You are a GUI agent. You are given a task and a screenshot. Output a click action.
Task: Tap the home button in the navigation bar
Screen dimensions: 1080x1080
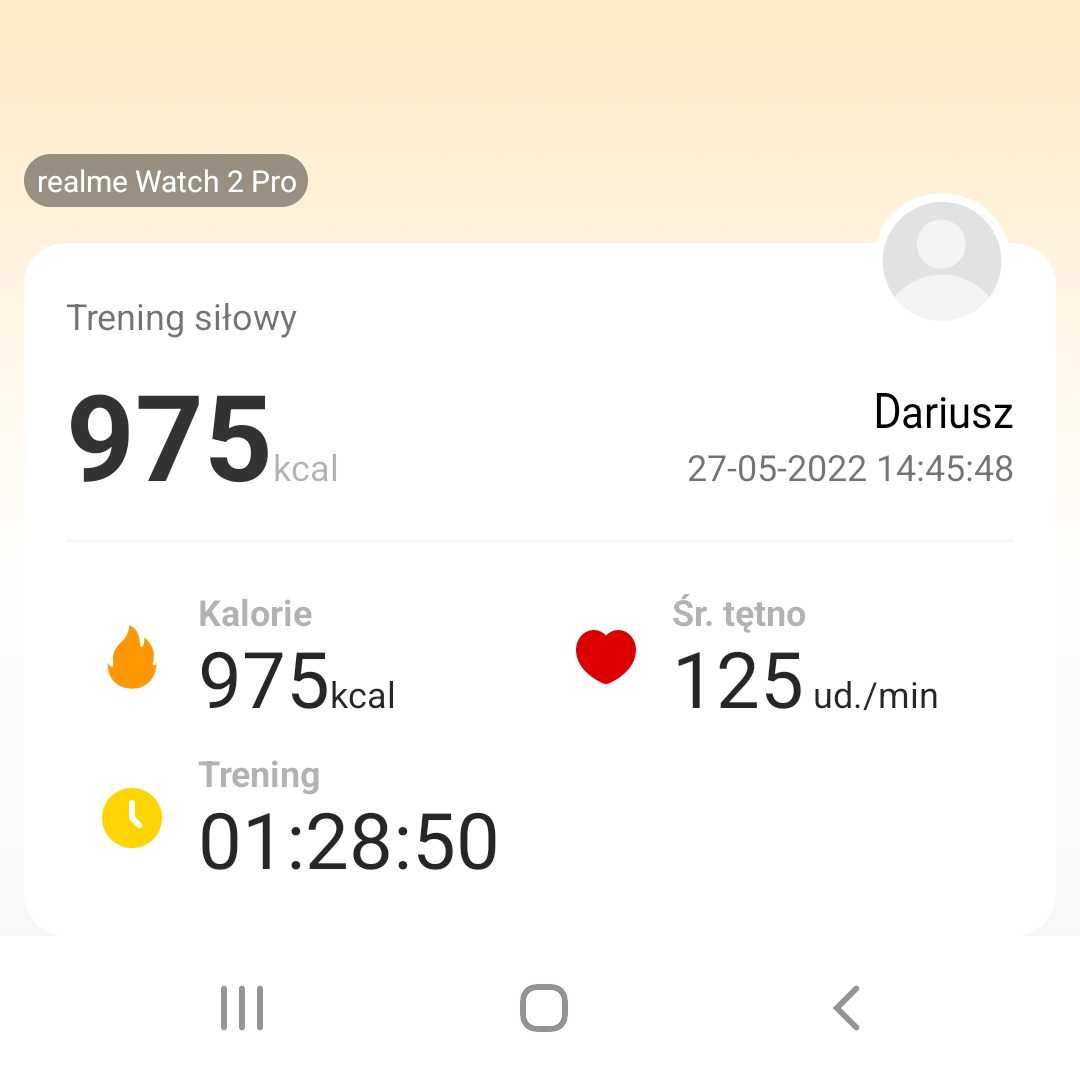pyautogui.click(x=544, y=1008)
